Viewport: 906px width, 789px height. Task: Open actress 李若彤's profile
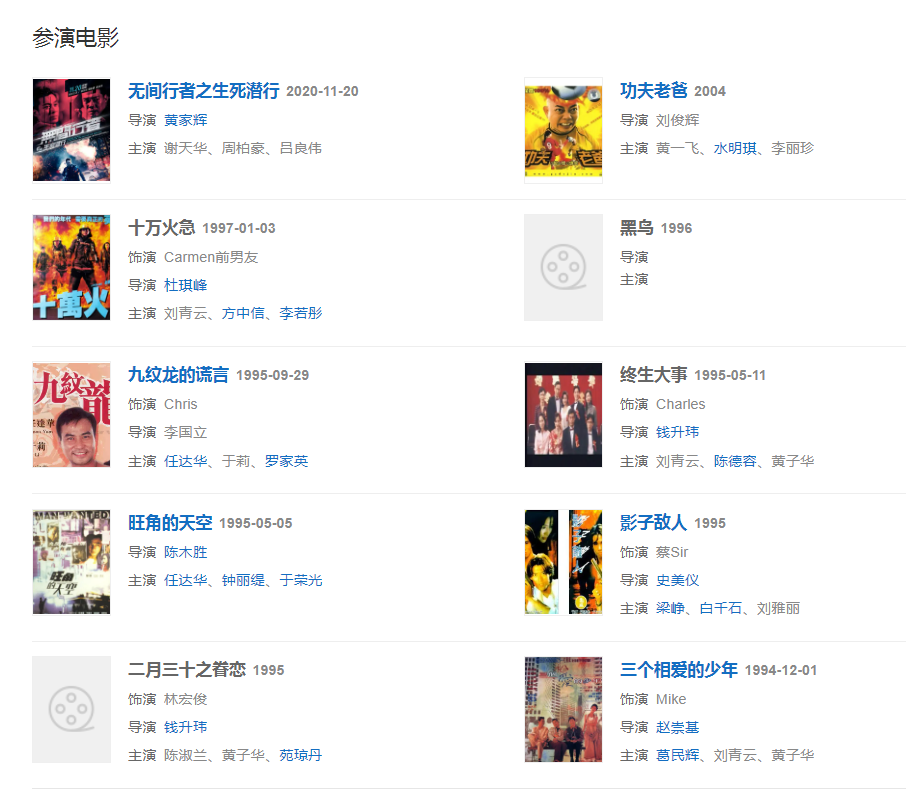tap(301, 313)
